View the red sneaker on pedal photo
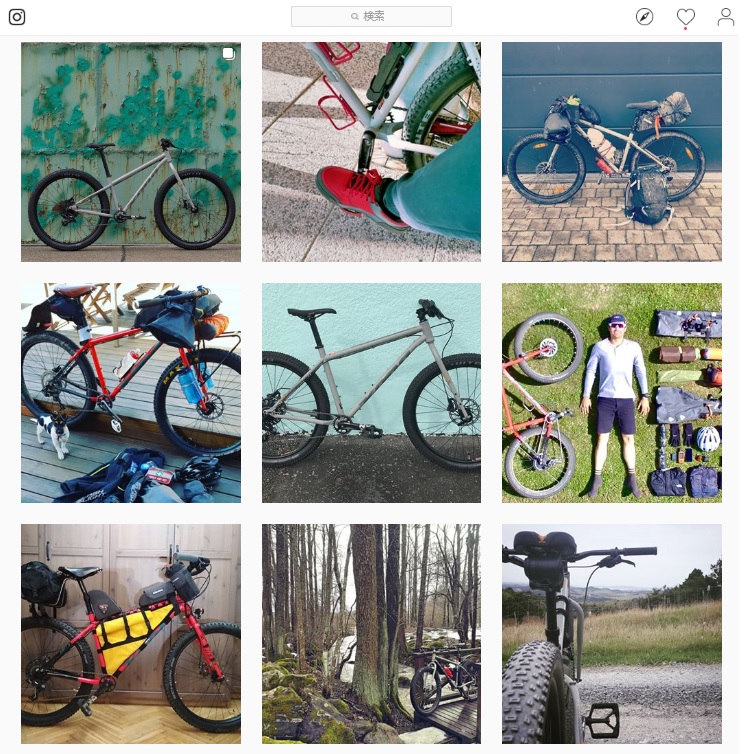Viewport: 748px width, 754px height. 371,152
